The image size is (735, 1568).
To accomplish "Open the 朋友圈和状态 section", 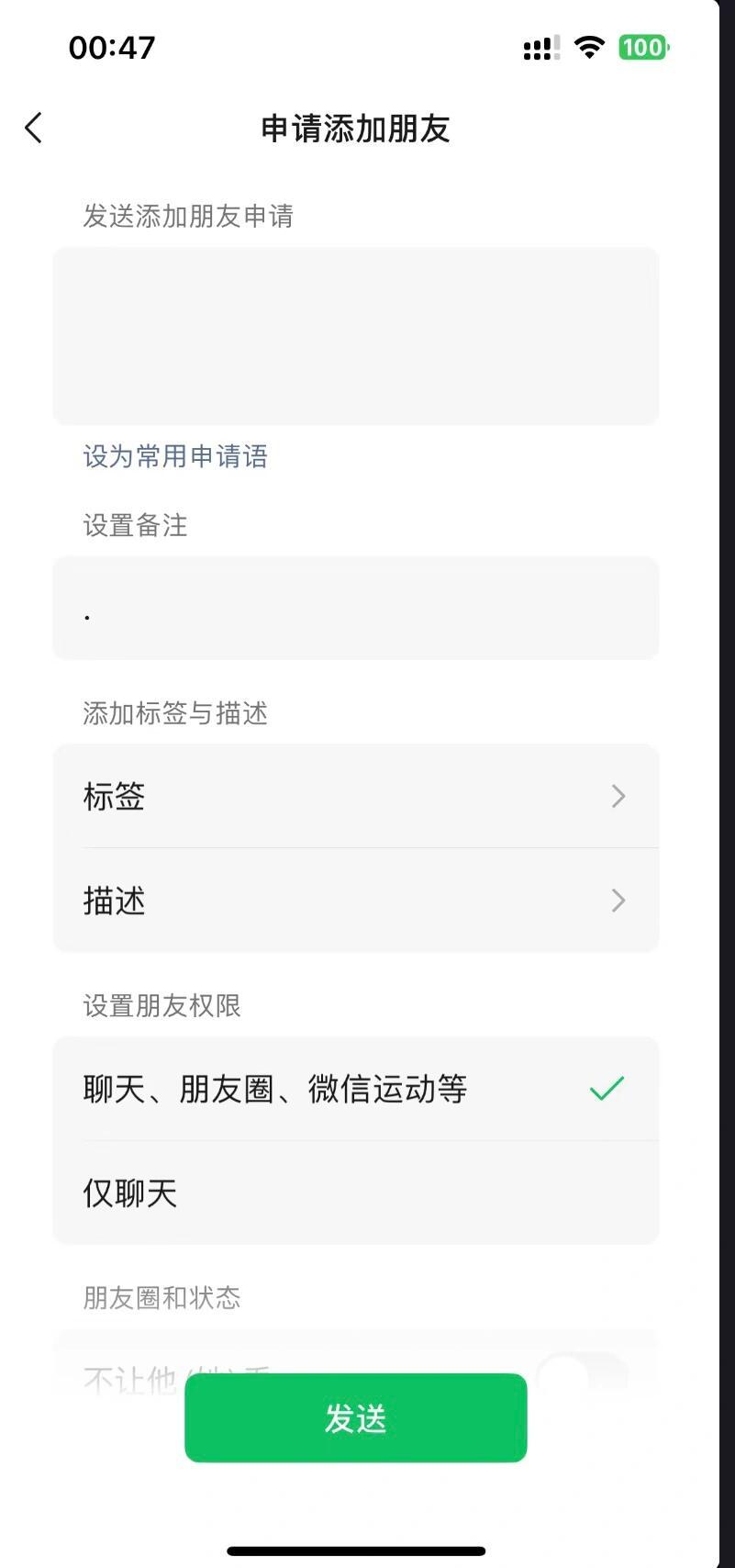I will (x=161, y=1298).
